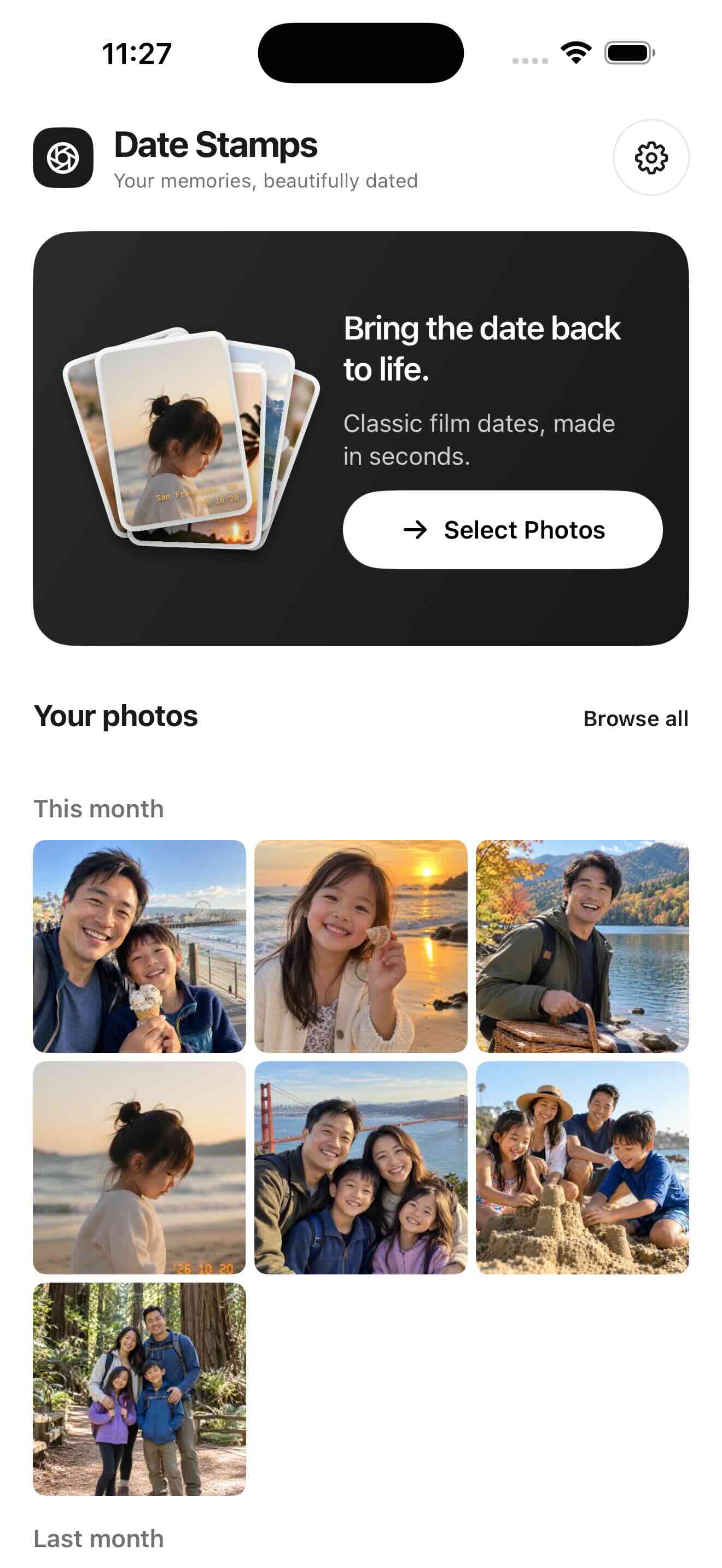
Task: Open settings with the gear icon
Action: point(651,157)
